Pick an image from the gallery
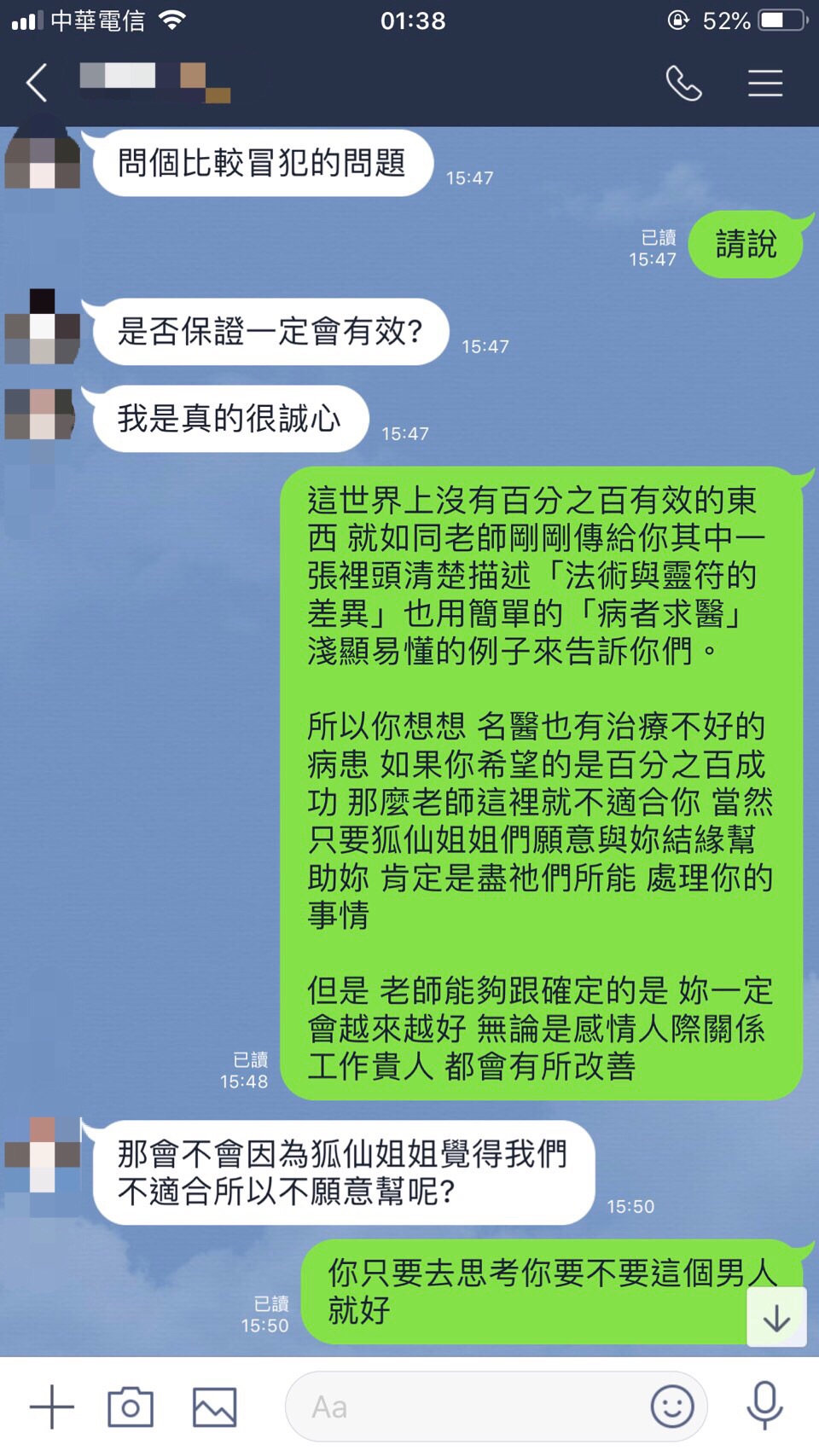 (214, 1407)
